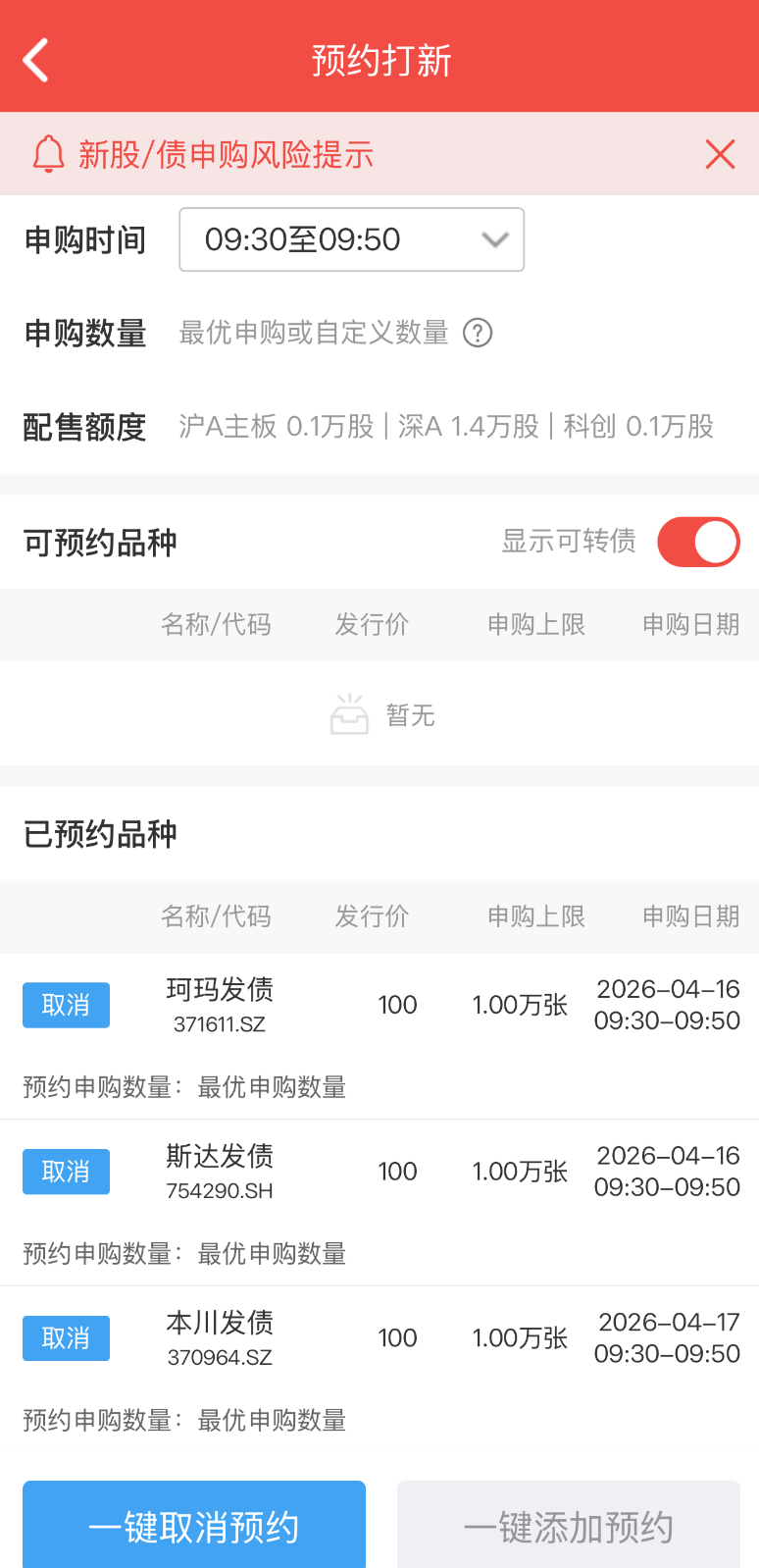Open the 申购时间 dropdown showing 09:30至09:50

351,239
